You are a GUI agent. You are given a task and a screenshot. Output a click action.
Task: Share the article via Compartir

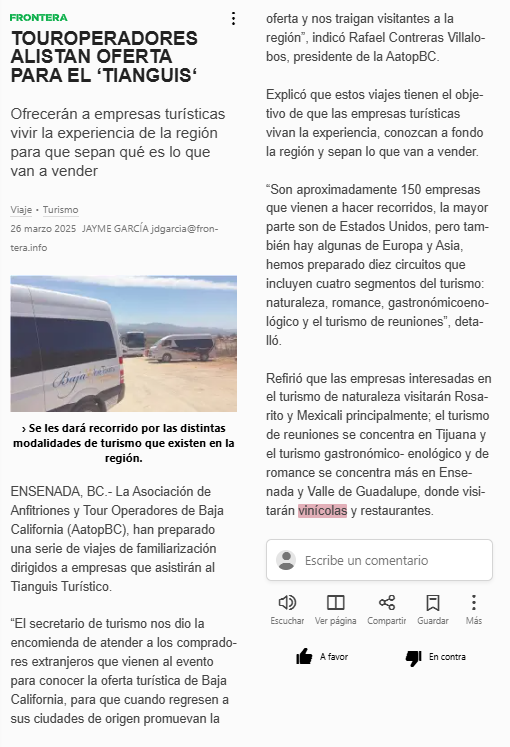click(x=387, y=610)
